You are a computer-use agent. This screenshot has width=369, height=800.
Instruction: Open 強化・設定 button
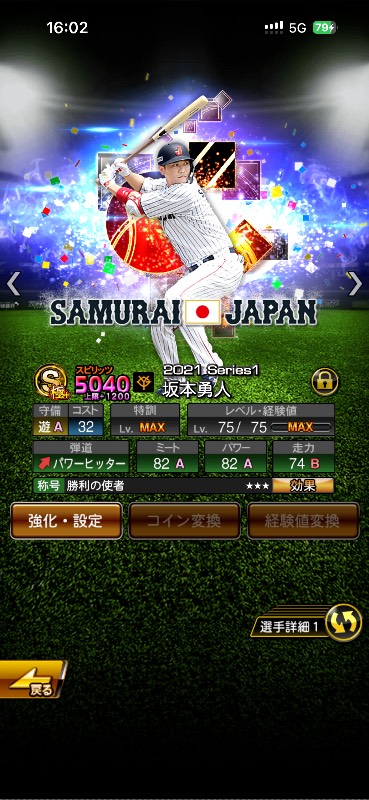[x=66, y=521]
